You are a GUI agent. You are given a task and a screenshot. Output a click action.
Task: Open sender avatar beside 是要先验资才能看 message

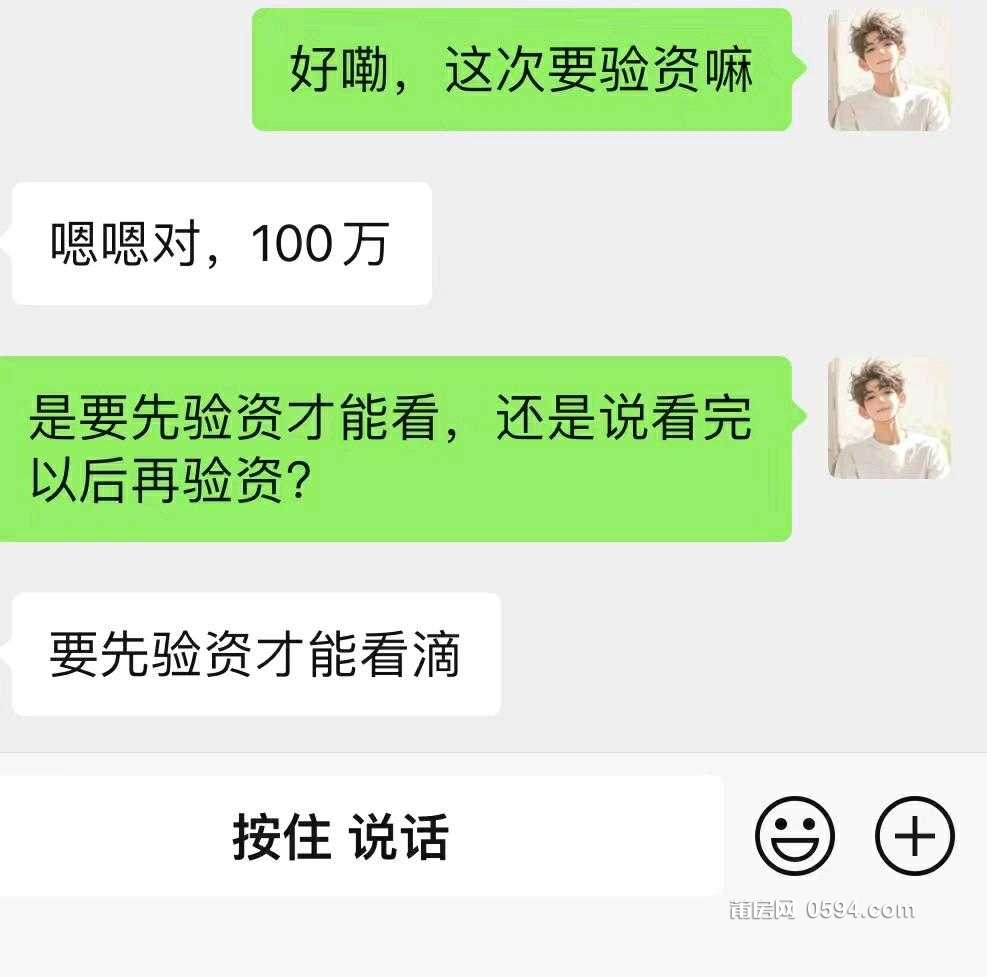(889, 418)
